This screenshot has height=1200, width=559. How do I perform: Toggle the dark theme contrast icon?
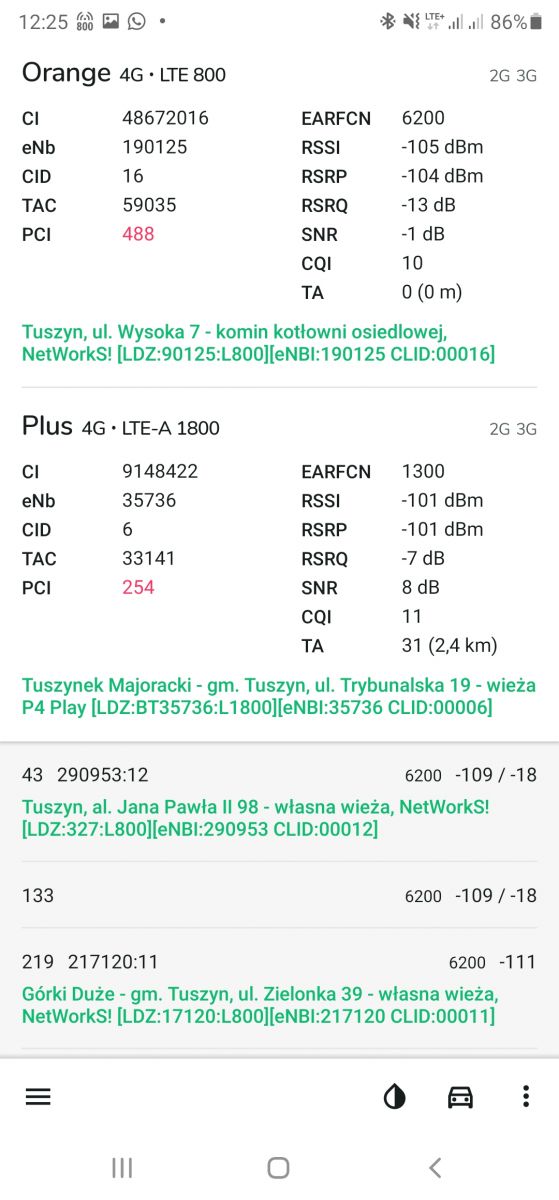tap(395, 1097)
